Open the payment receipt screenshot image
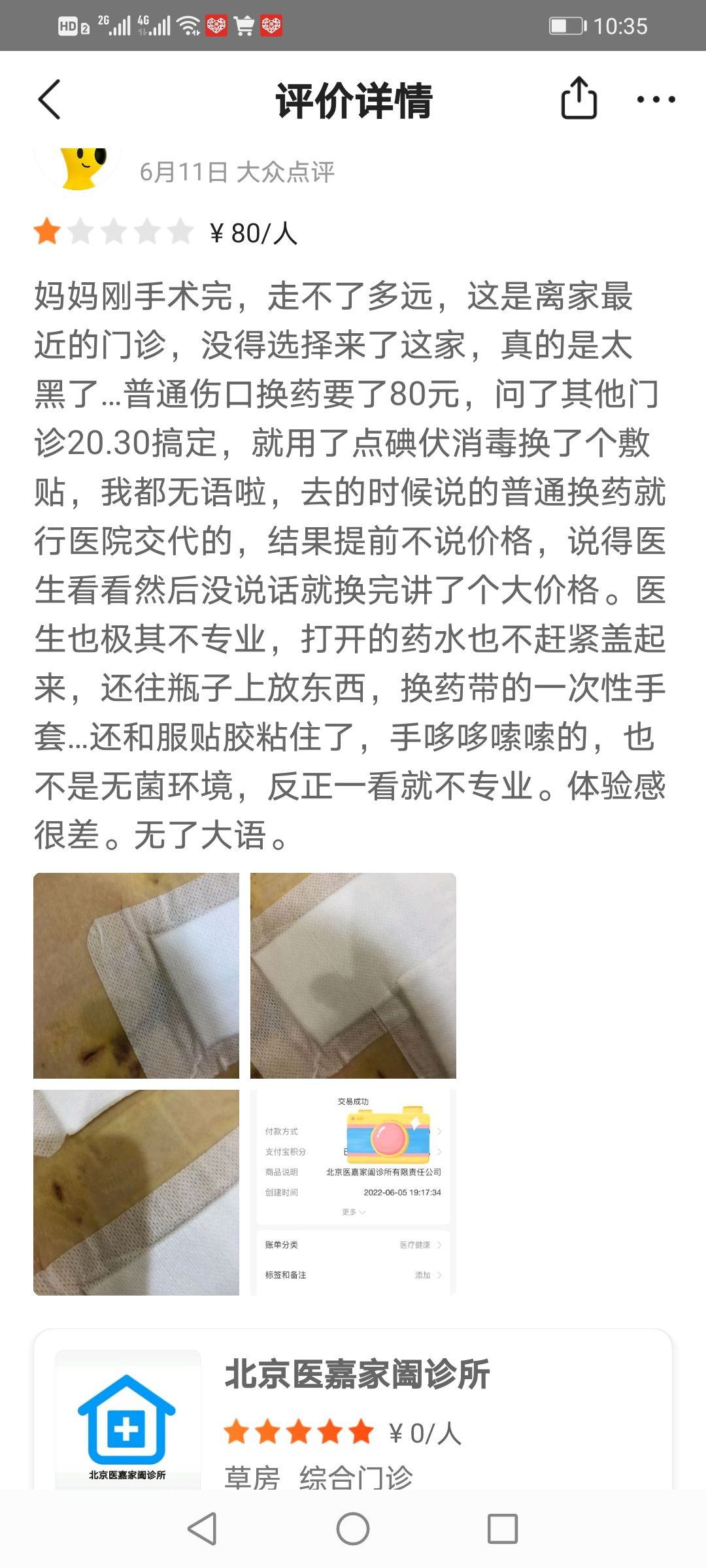This screenshot has height=1568, width=706. tap(353, 1192)
